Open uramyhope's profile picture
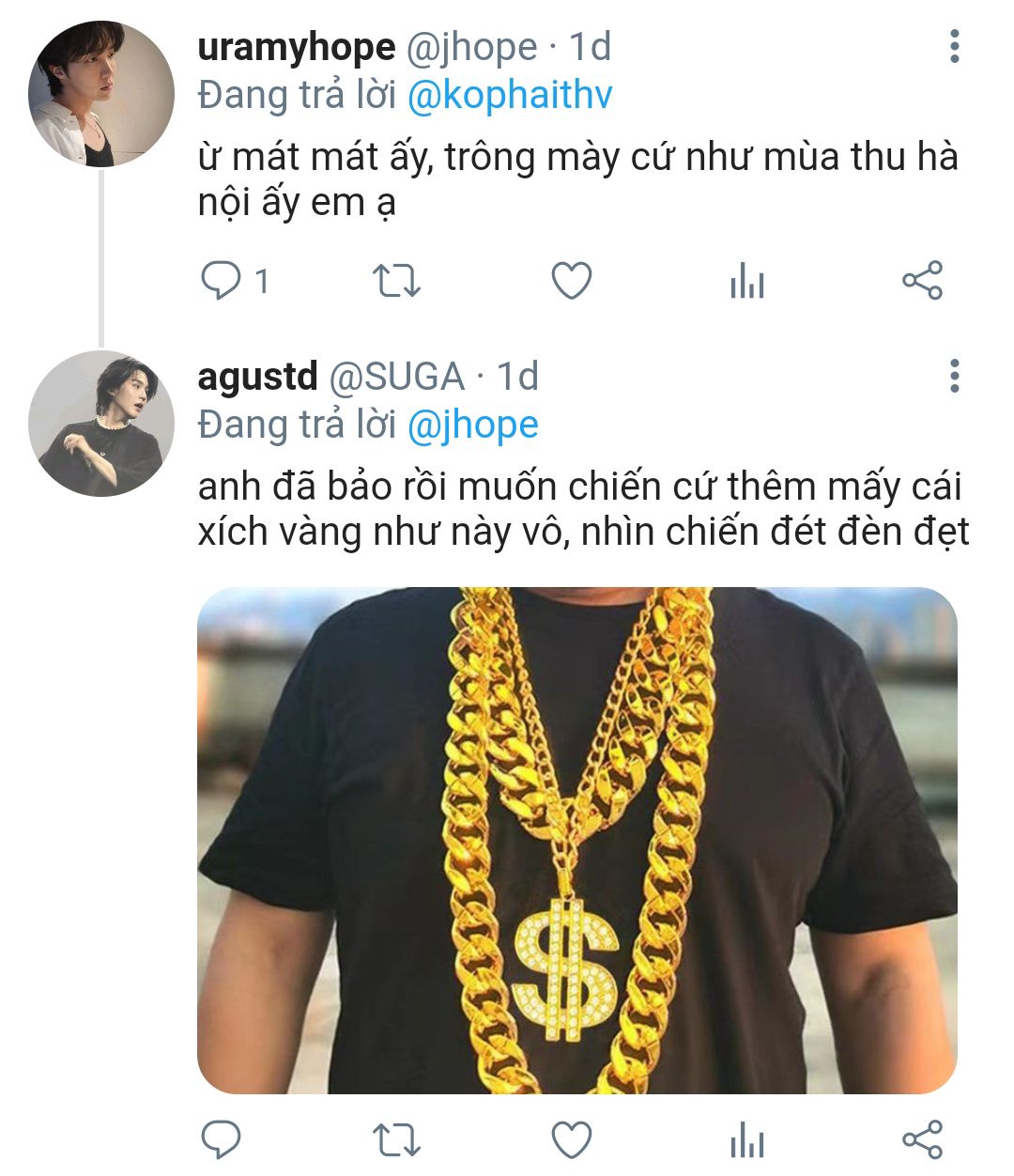The width and height of the screenshot is (1014, 1176). [101, 95]
